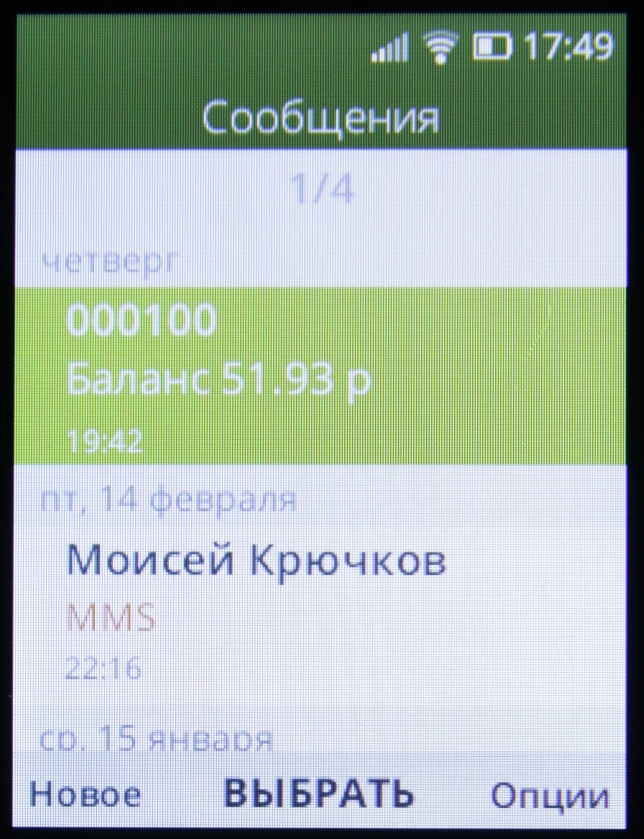Tap Новое to compose a message
This screenshot has height=839, width=644.
[x=85, y=795]
